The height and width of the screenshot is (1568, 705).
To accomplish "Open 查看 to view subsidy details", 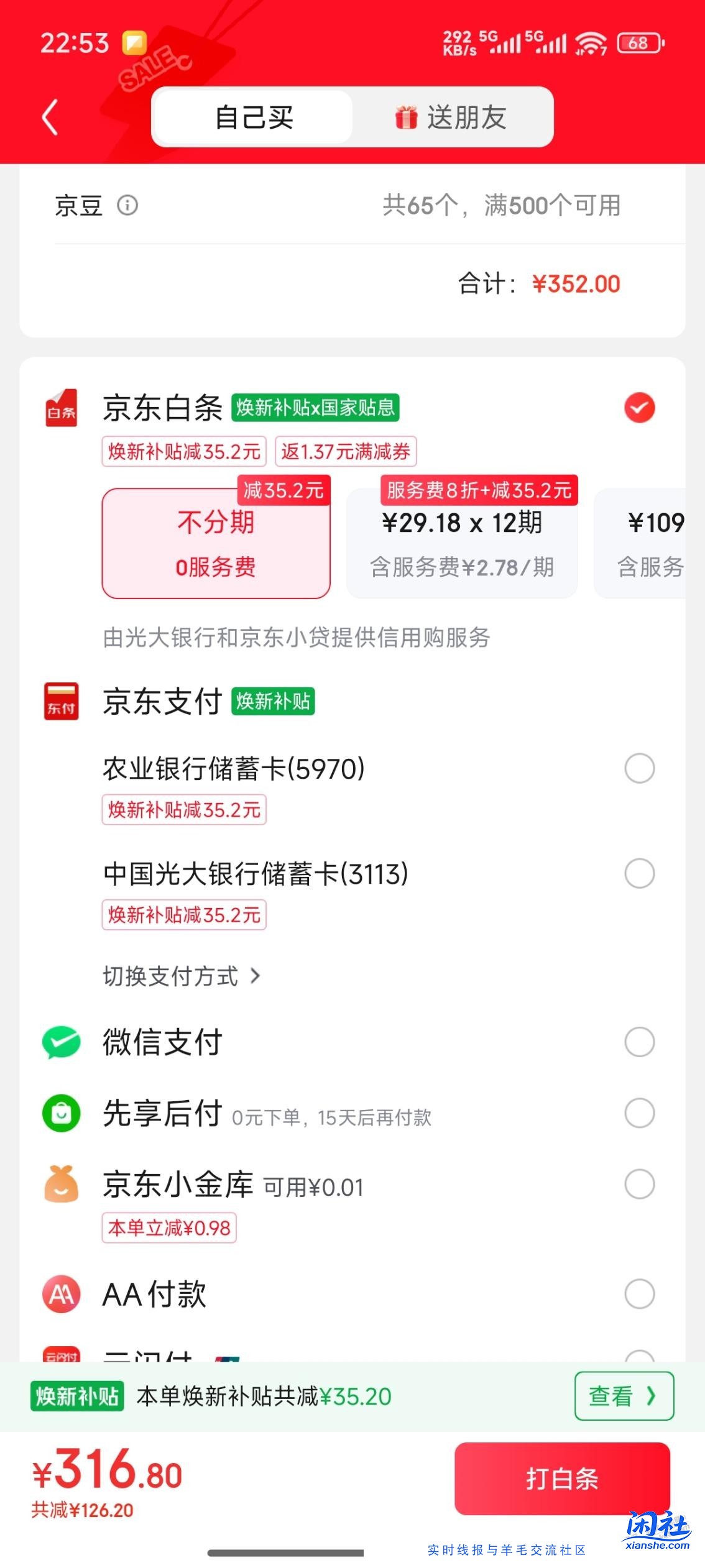I will pos(624,1396).
